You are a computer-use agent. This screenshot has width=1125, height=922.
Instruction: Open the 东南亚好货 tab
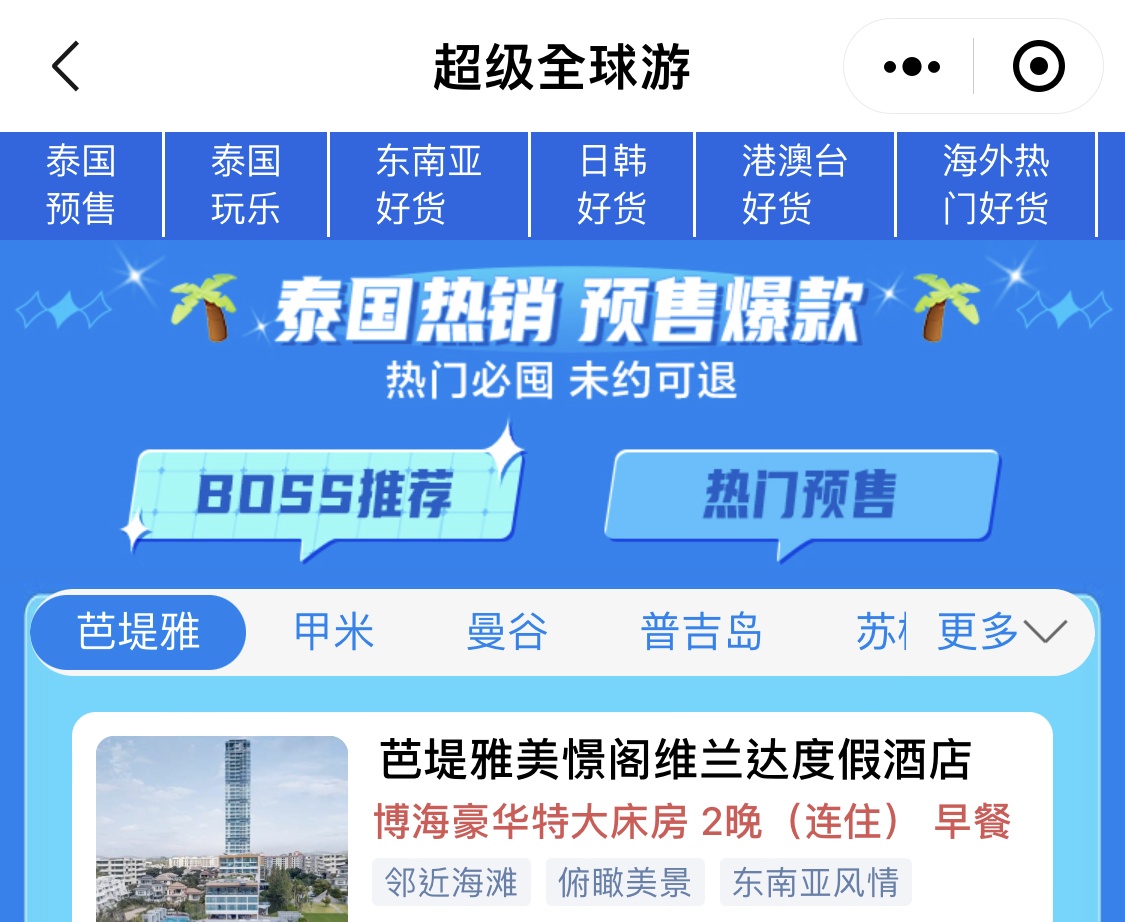pyautogui.click(x=429, y=185)
